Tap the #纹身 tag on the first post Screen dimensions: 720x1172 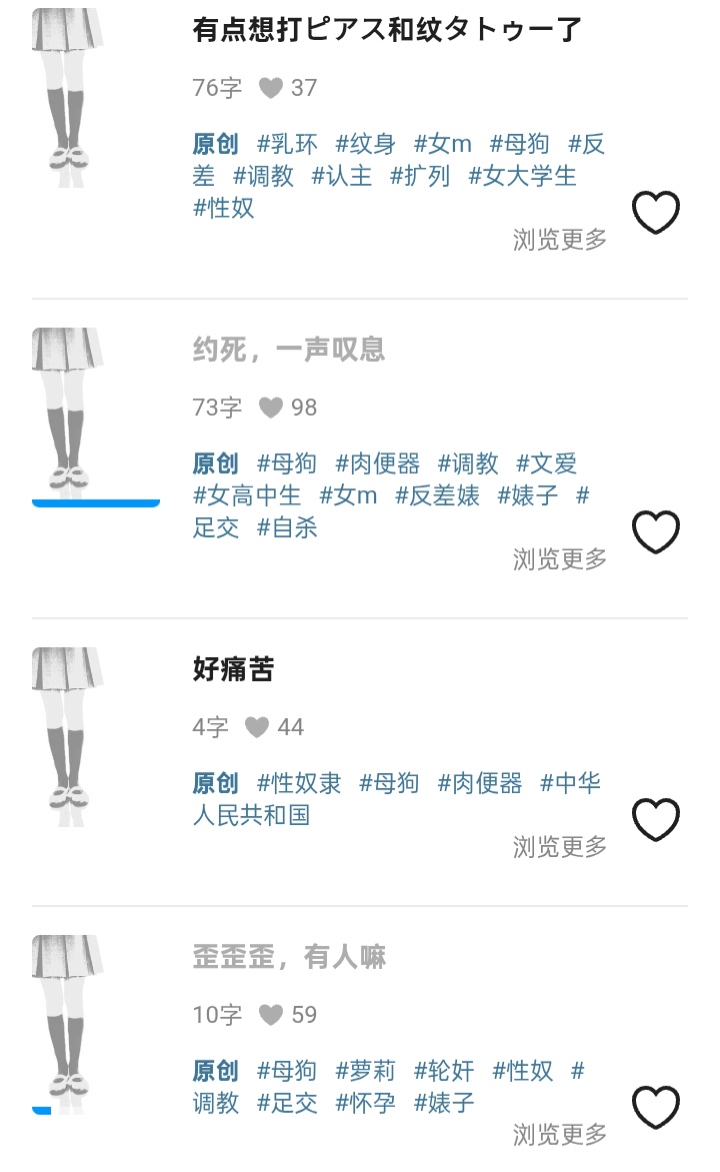click(x=365, y=144)
